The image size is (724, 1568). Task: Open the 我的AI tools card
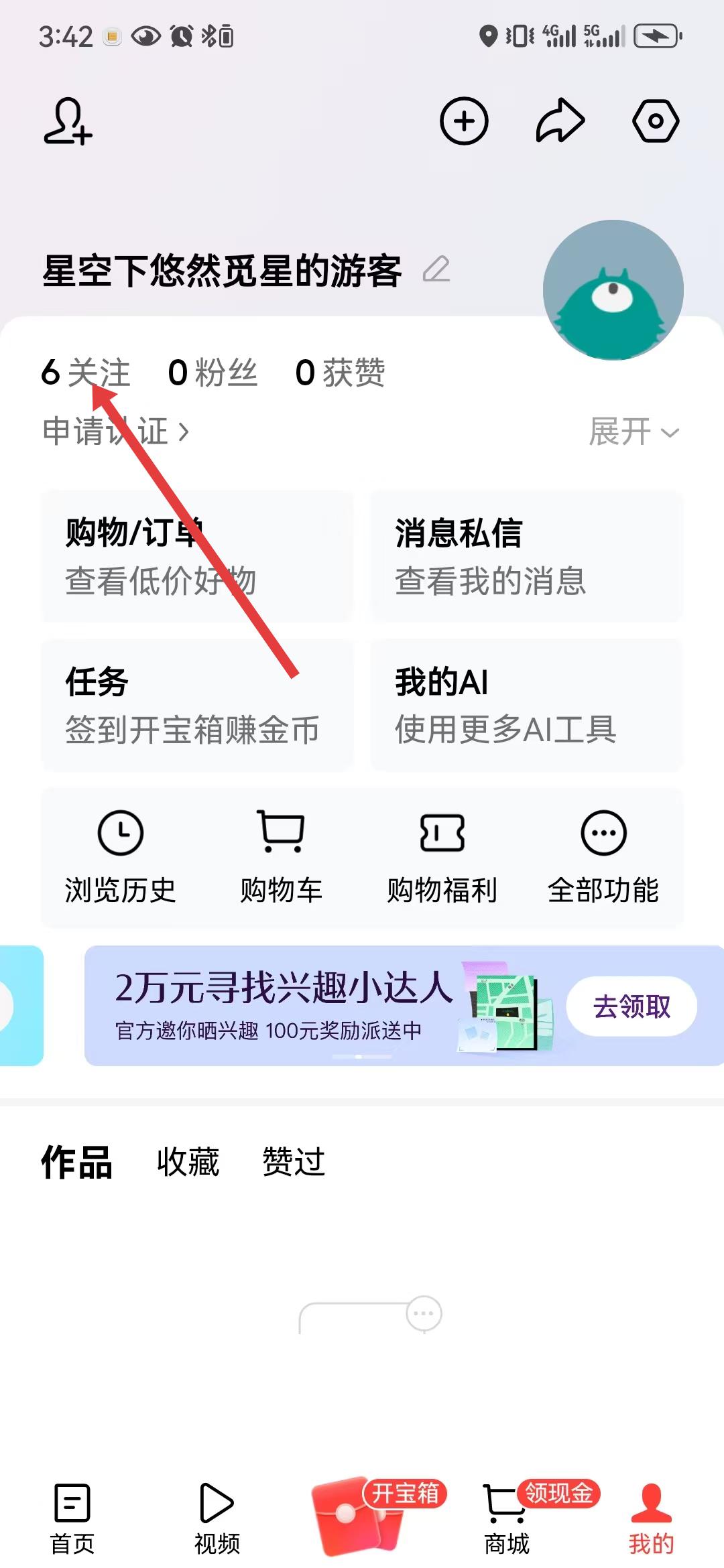527,705
